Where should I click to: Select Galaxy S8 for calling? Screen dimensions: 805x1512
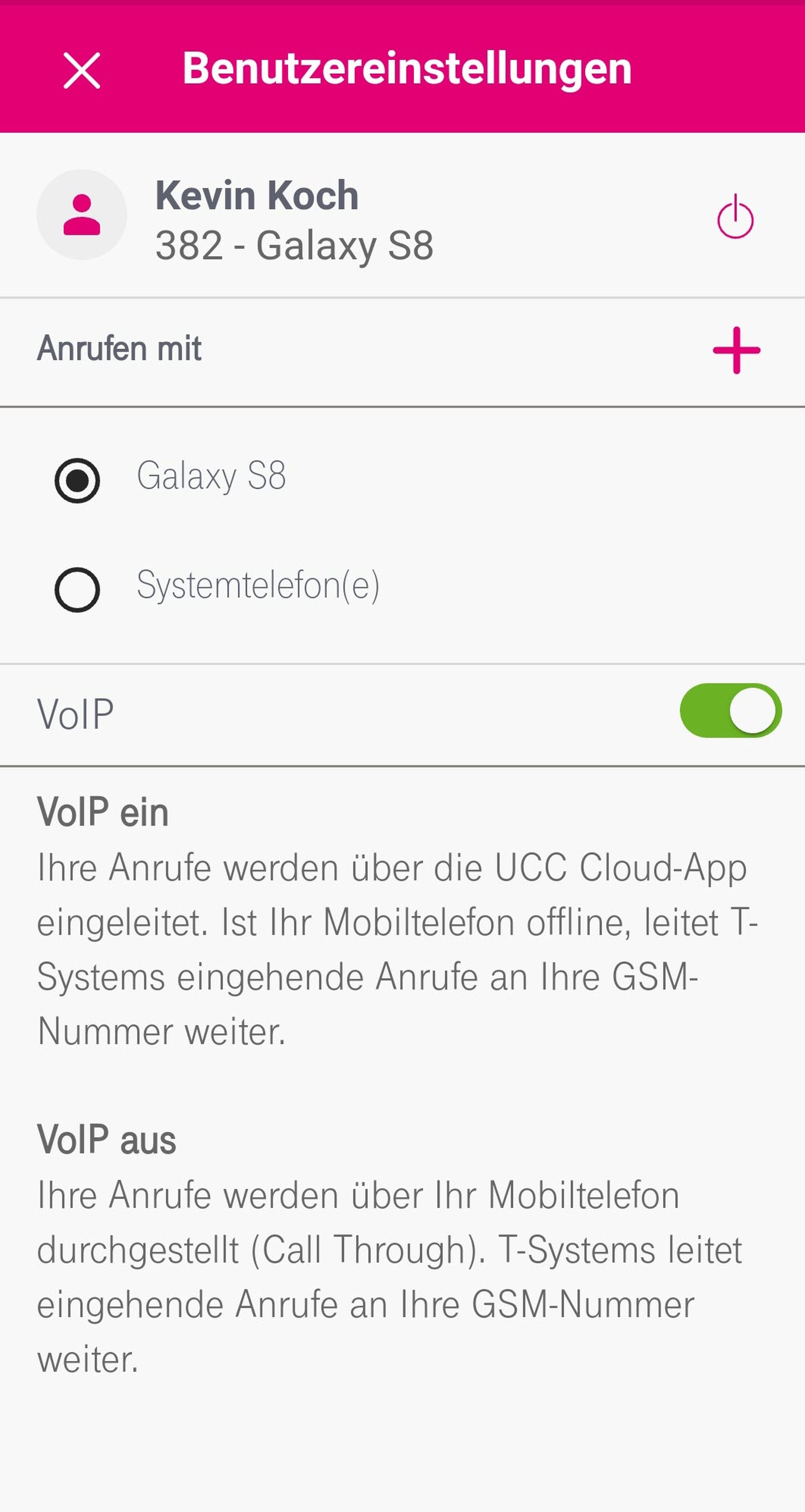click(x=77, y=480)
